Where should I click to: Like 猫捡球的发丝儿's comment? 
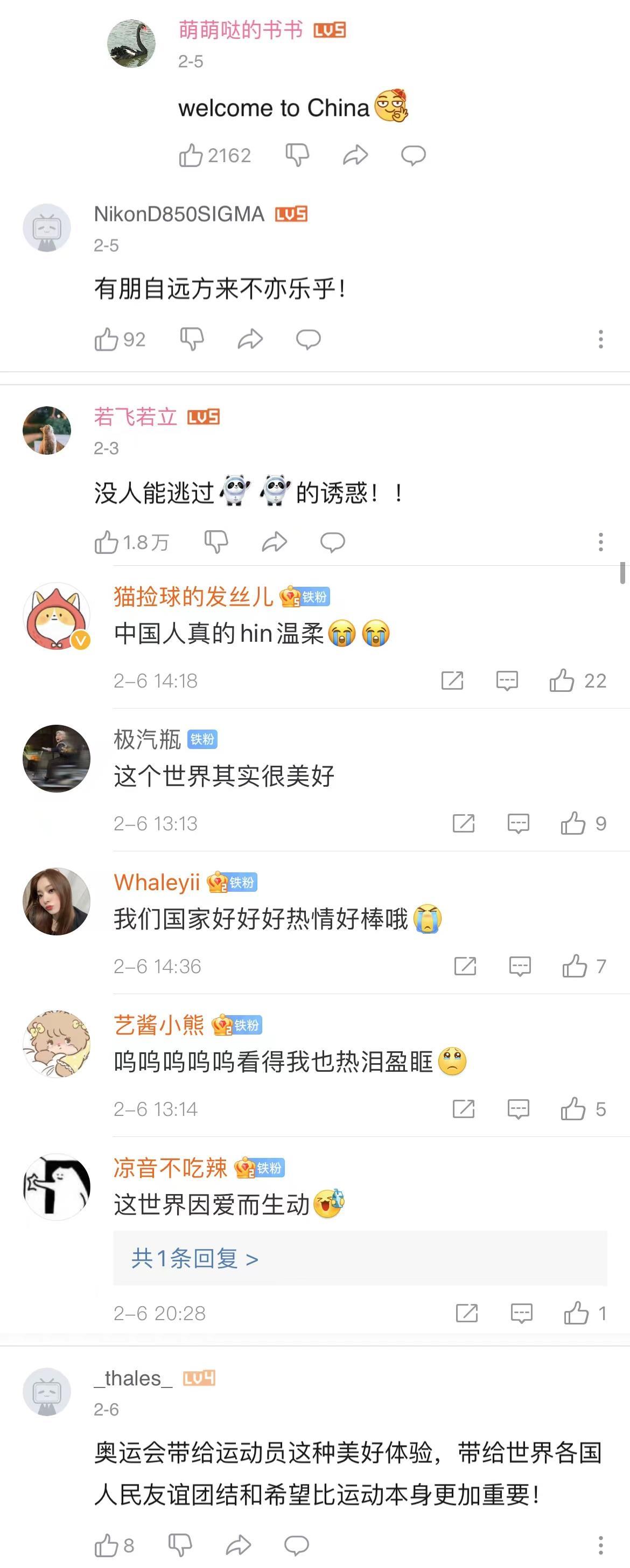562,681
